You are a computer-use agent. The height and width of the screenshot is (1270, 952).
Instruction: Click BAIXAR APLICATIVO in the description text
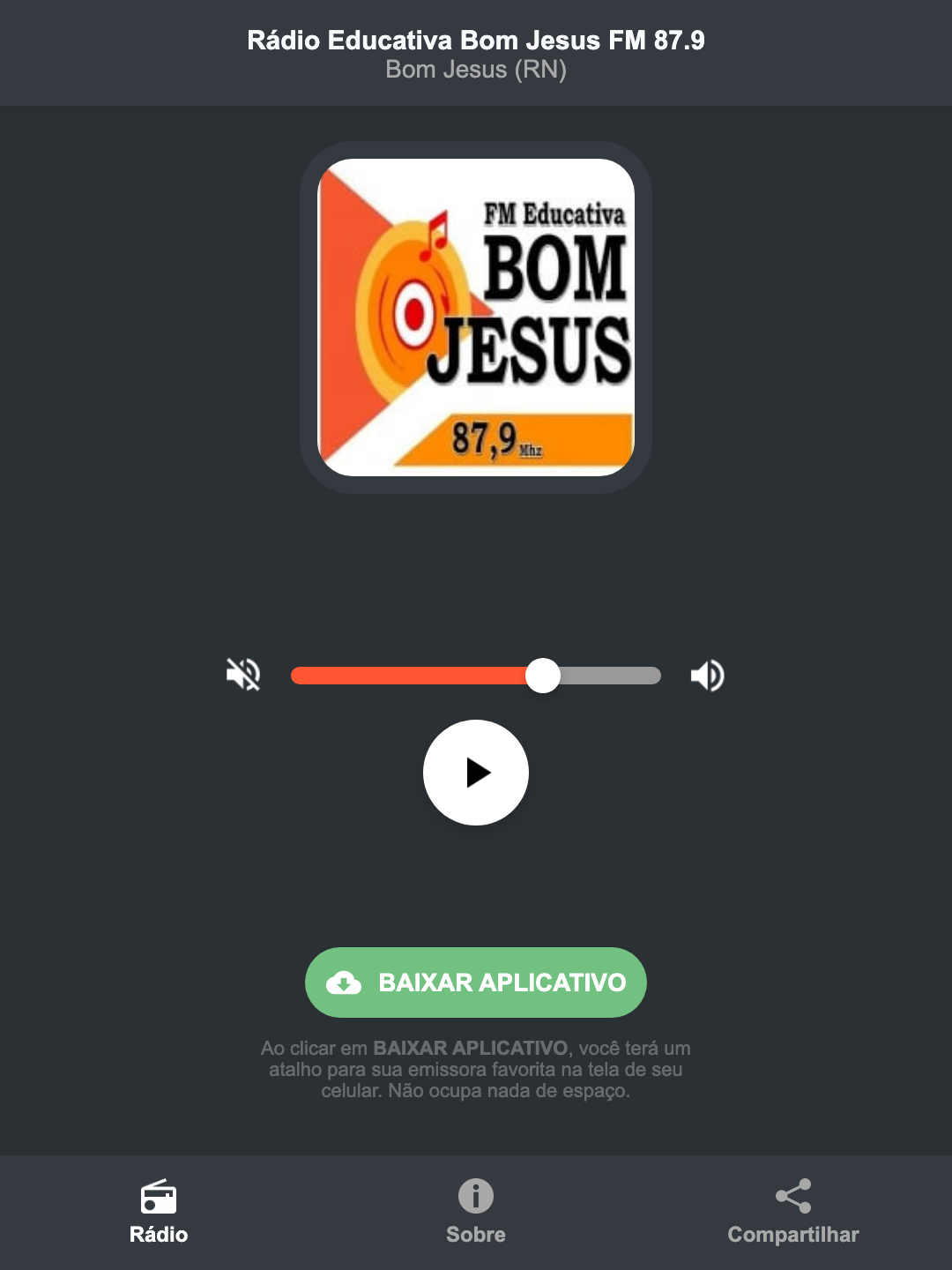472,1049
